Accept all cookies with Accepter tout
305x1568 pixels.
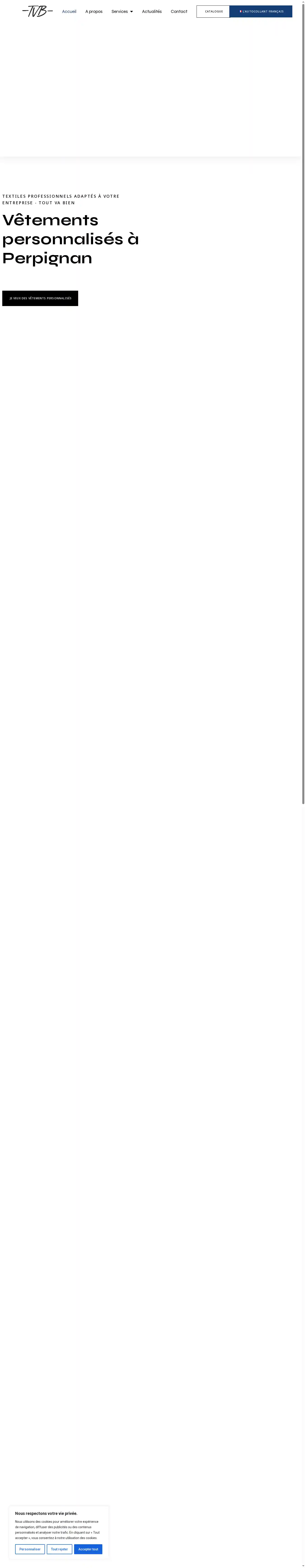(88, 1549)
